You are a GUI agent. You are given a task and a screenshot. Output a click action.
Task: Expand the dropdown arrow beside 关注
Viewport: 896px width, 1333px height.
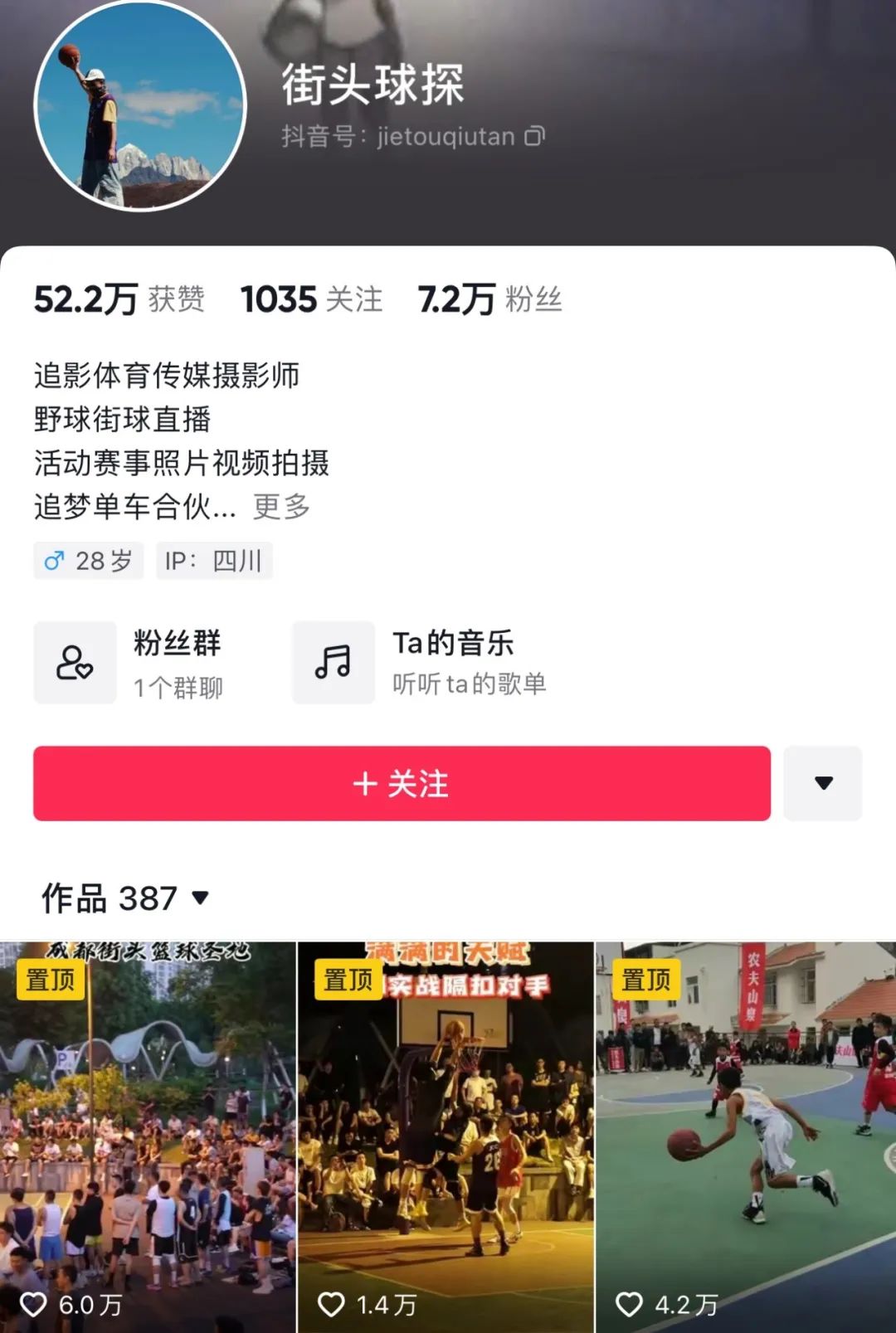[x=823, y=783]
